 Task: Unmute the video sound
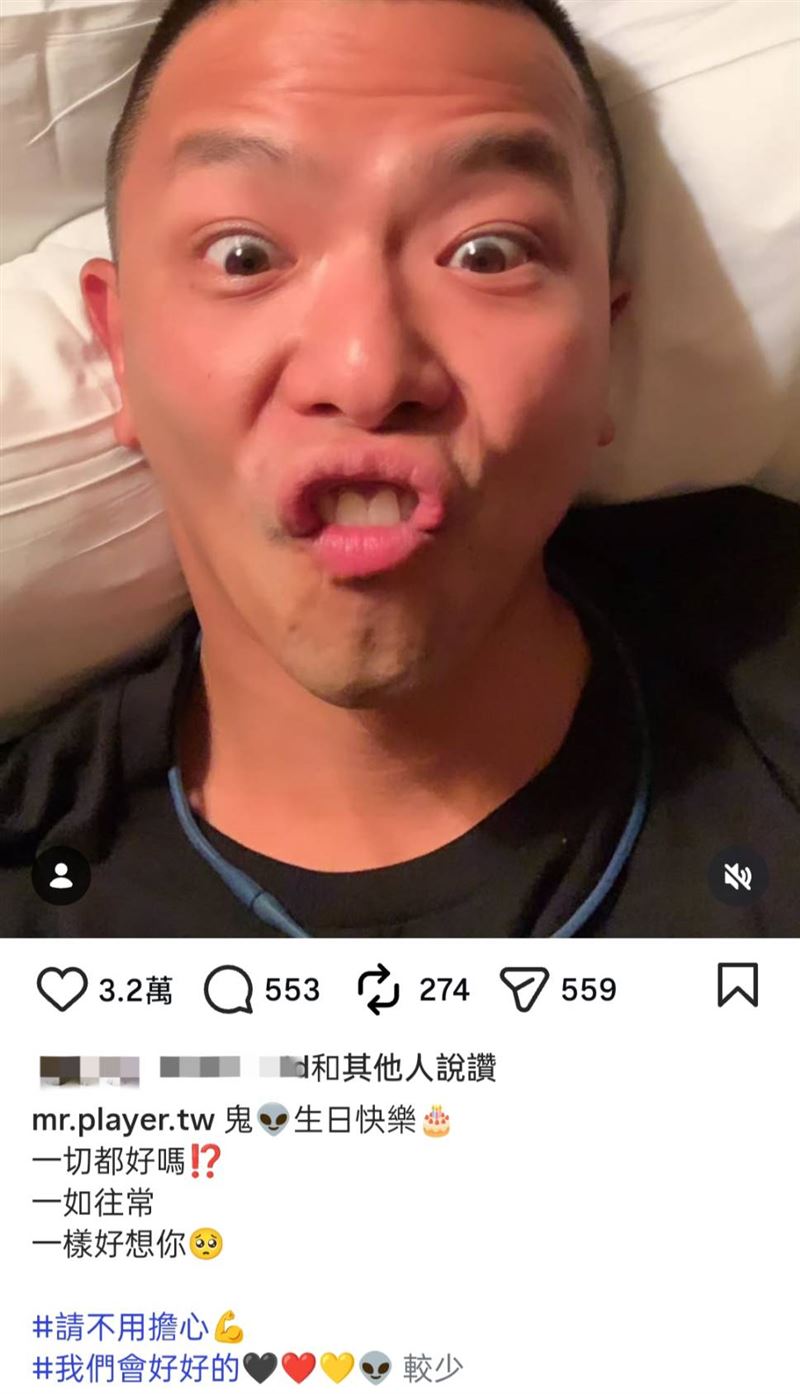click(x=738, y=877)
